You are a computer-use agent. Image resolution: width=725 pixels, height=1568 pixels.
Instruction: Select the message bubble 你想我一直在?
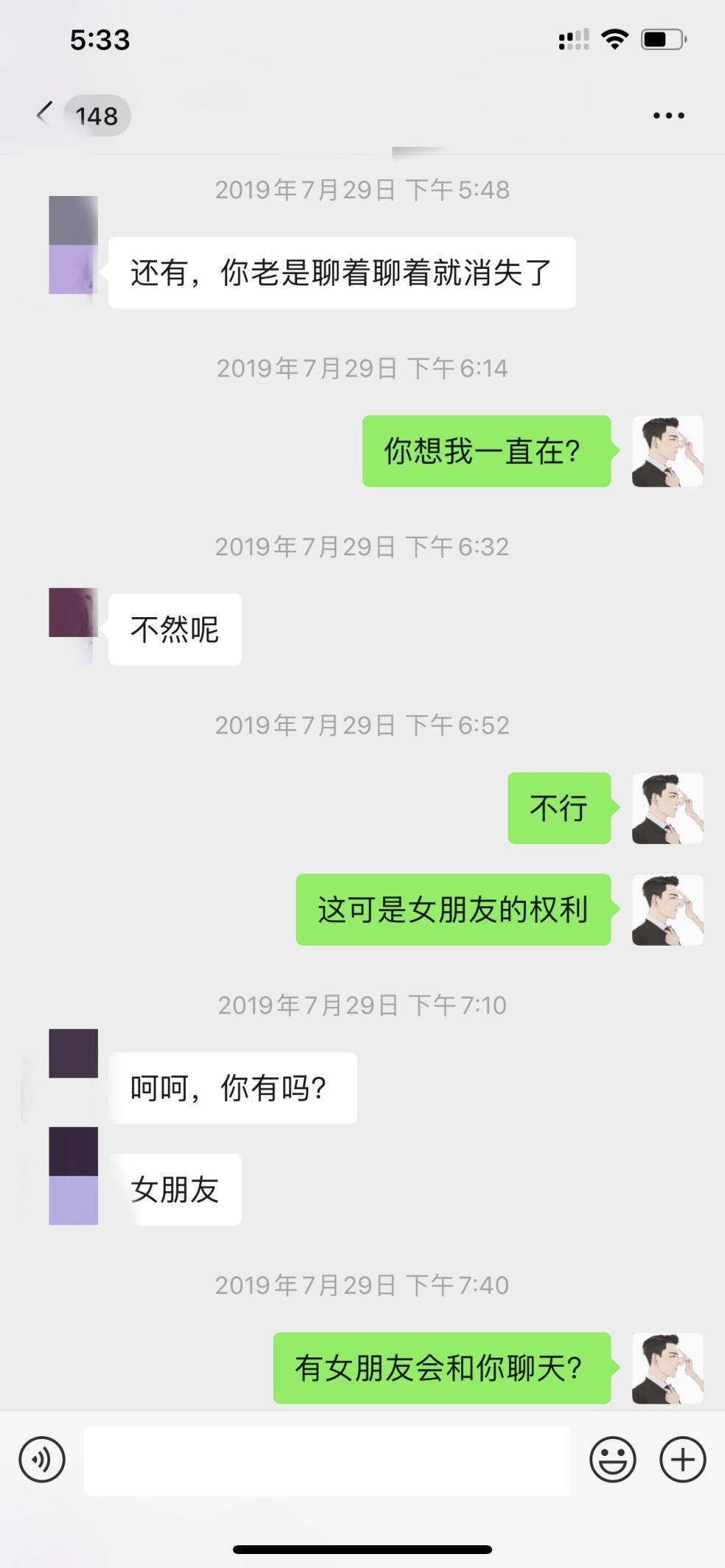tap(486, 451)
